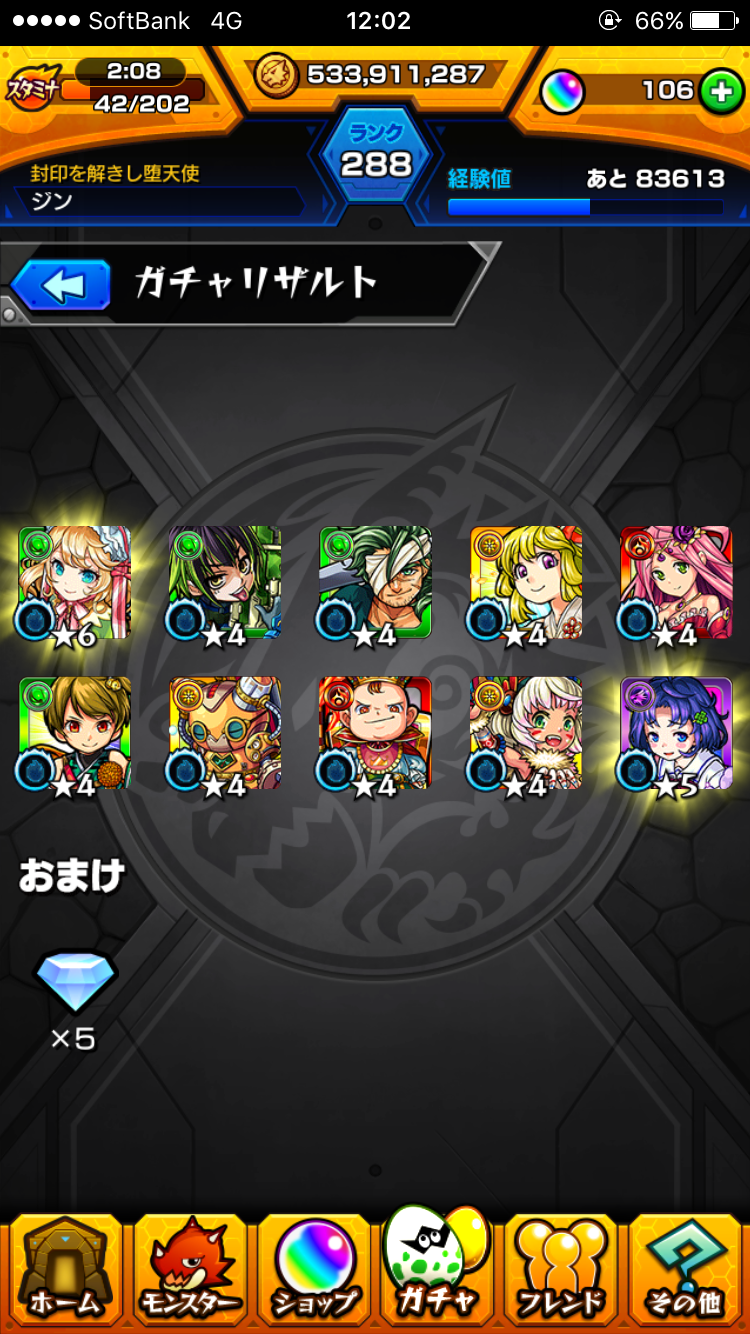Go to the フレンド tab
Viewport: 750px width, 1334px height.
point(561,1267)
